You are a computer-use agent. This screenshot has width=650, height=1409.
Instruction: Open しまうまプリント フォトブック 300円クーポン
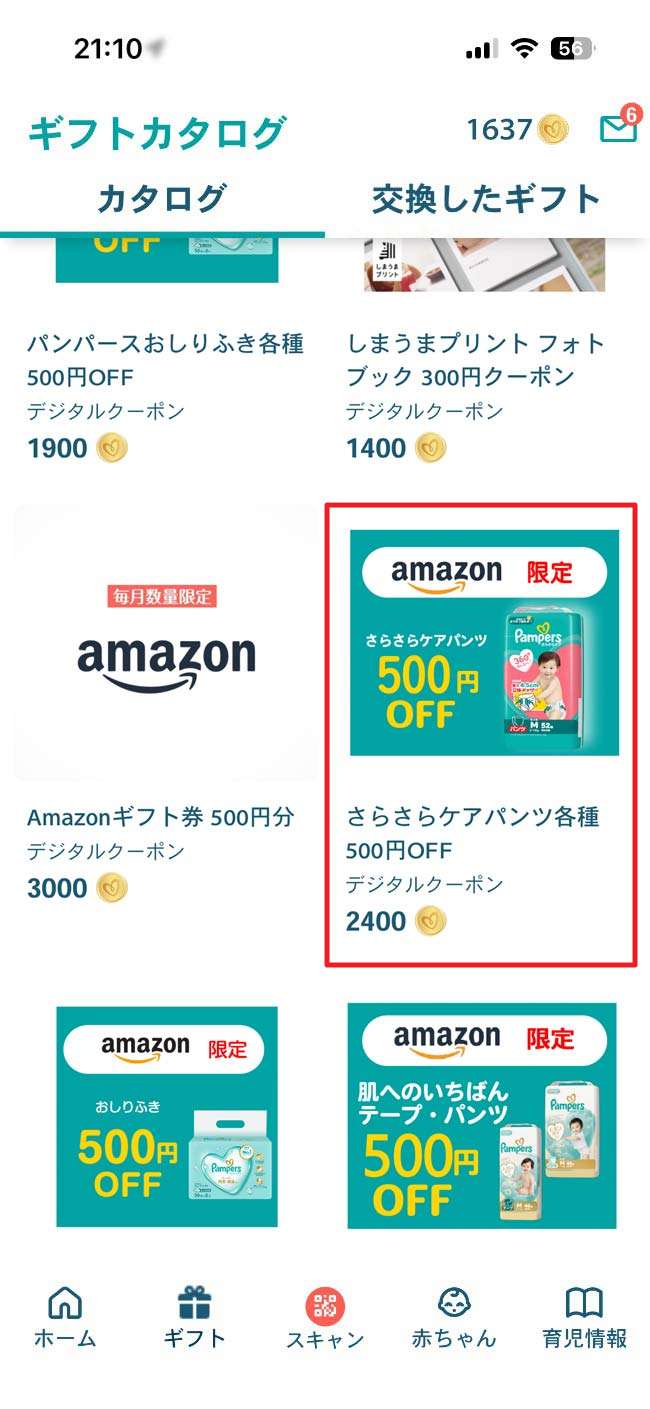tap(476, 360)
